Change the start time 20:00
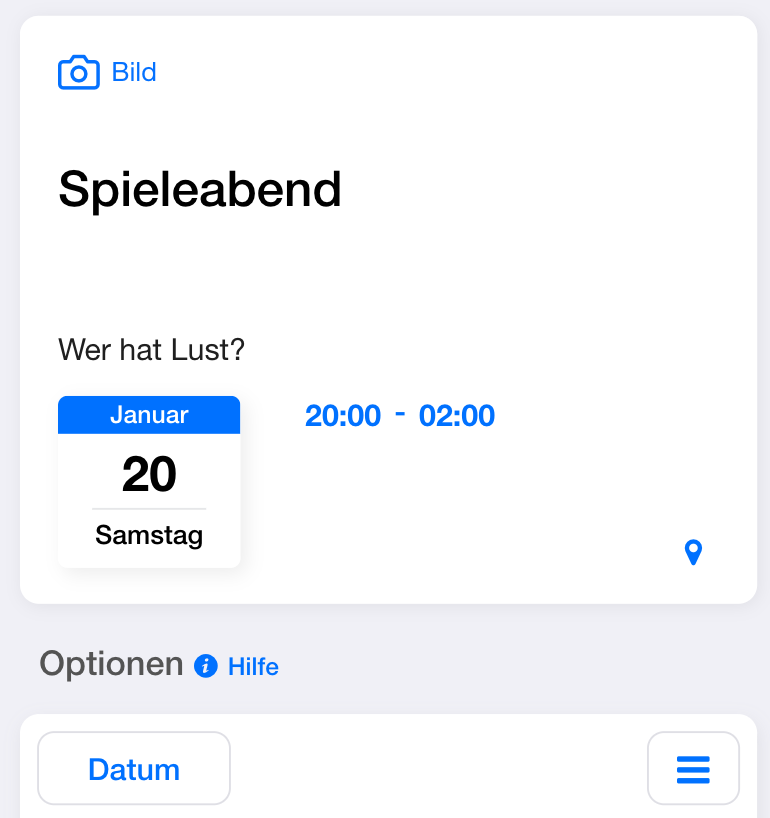 point(343,416)
